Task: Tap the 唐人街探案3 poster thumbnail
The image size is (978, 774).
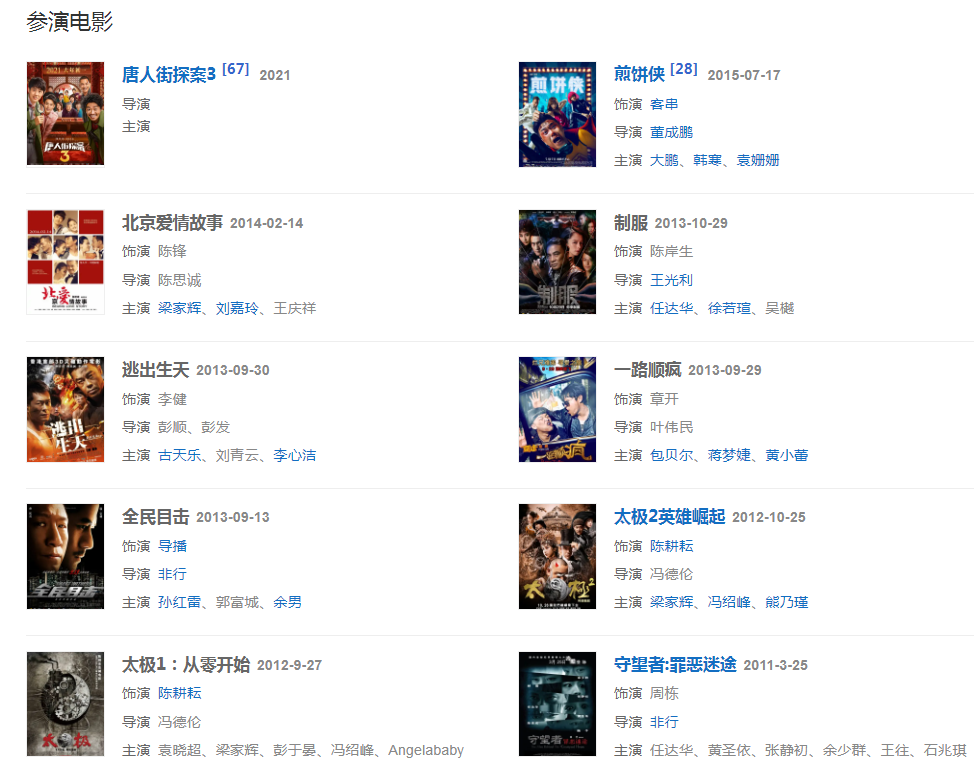Action: 65,114
